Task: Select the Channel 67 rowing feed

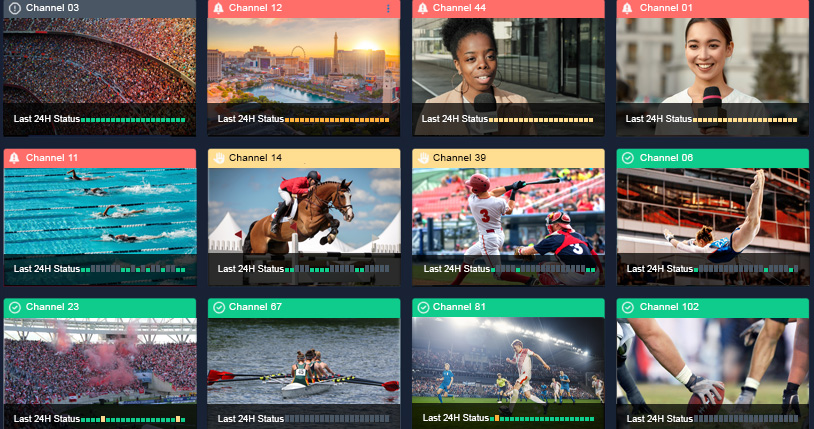Action: pyautogui.click(x=303, y=360)
